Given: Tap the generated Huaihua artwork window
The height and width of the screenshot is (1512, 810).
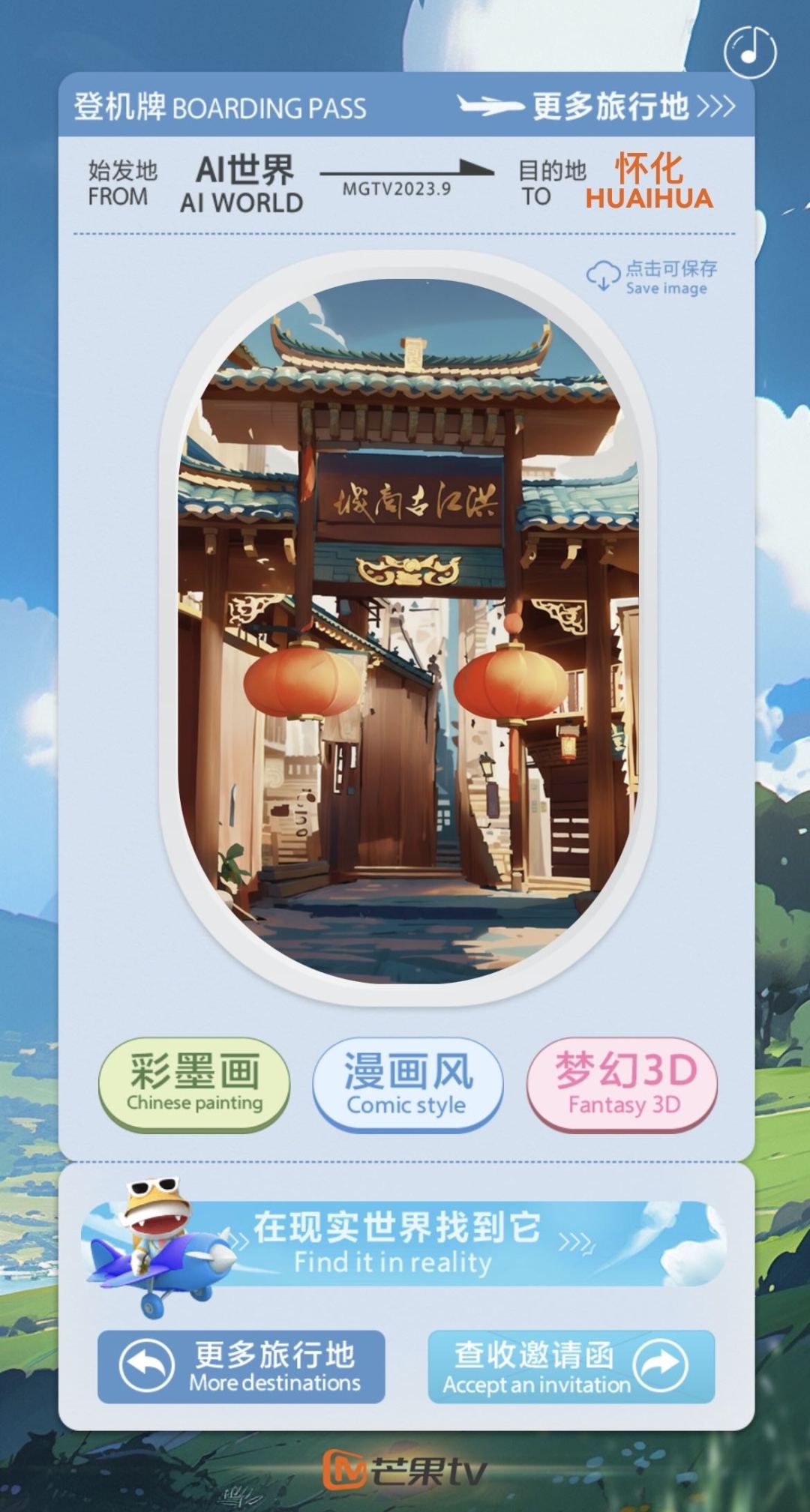Looking at the screenshot, I should point(407,630).
